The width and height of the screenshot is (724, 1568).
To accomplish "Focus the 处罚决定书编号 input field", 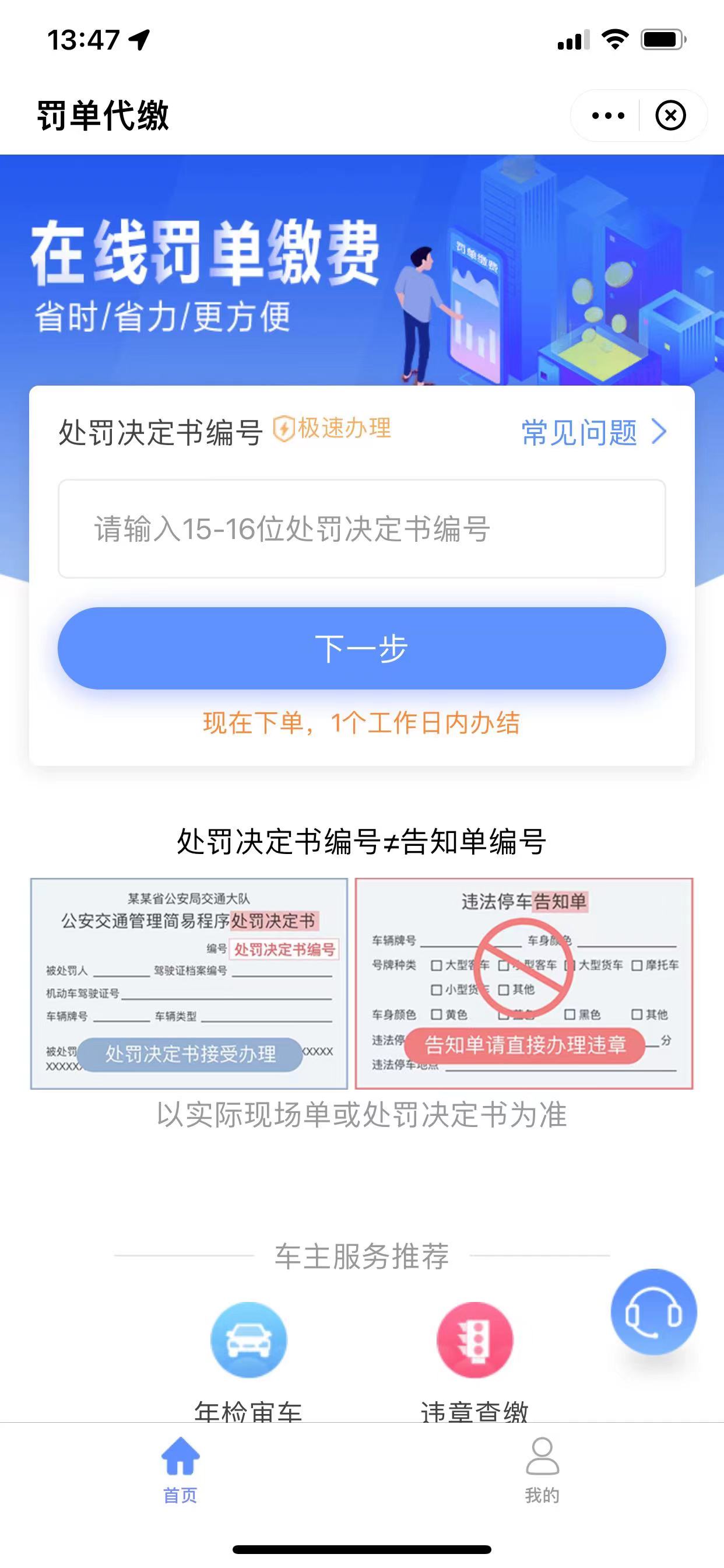I will (361, 528).
